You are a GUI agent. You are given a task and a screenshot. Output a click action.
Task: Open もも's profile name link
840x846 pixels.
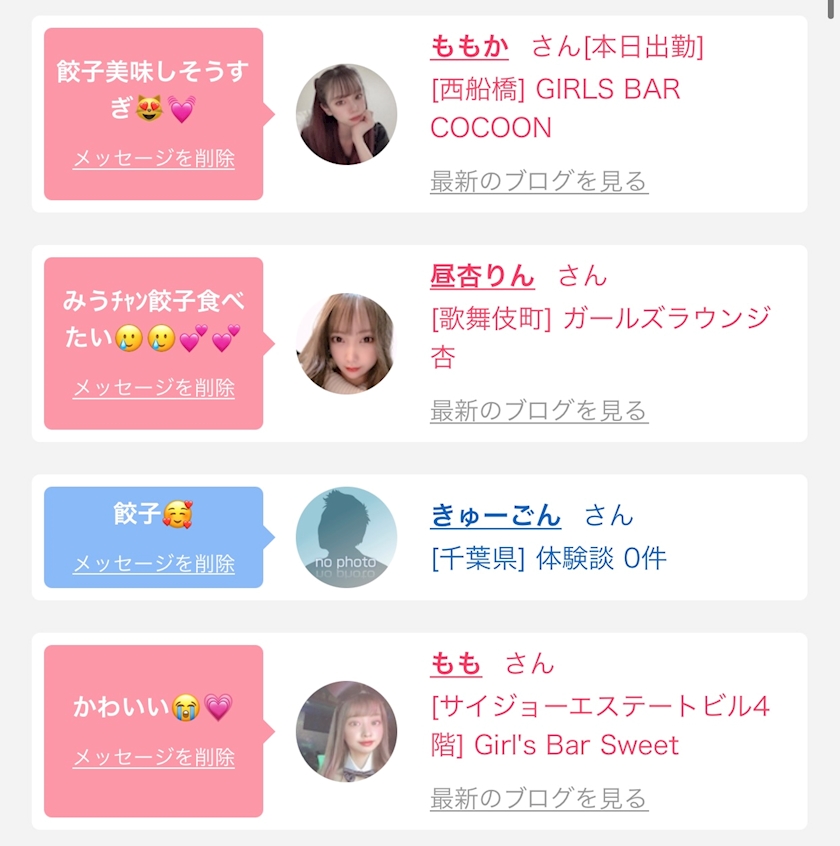456,664
